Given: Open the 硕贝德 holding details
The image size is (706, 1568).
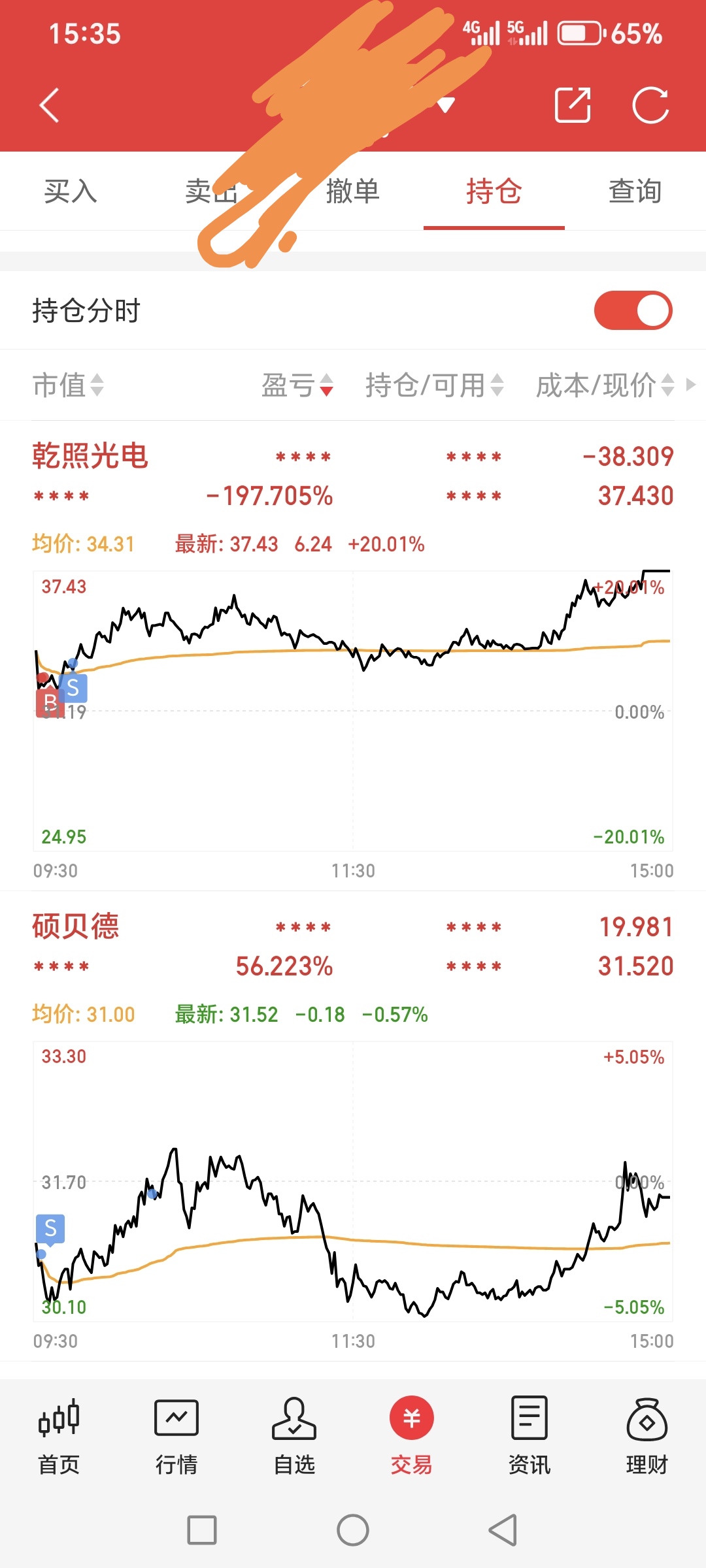Looking at the screenshot, I should 76,926.
